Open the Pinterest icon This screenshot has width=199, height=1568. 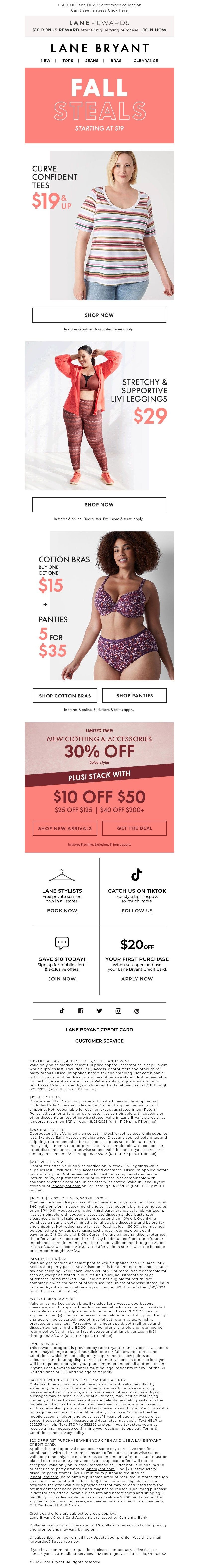point(136,1011)
